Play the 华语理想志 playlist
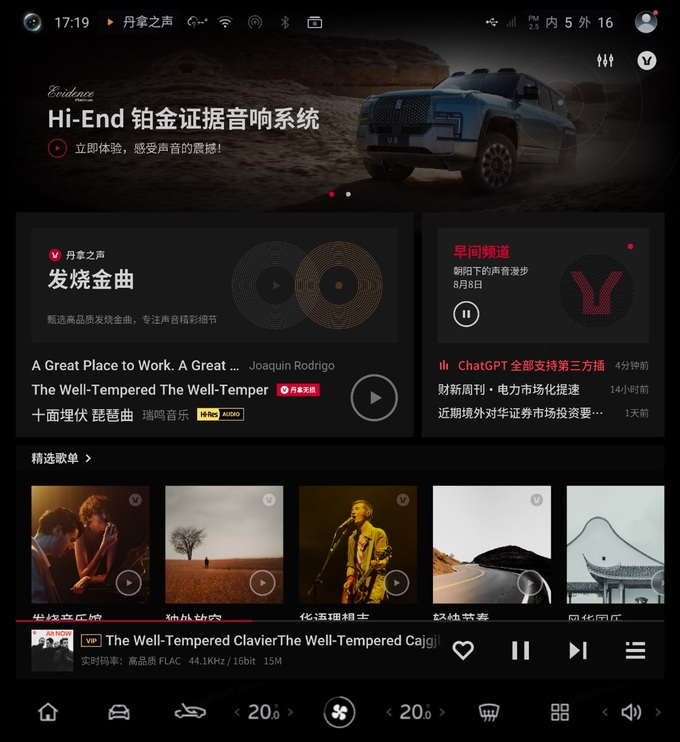The width and height of the screenshot is (680, 742). pyautogui.click(x=396, y=582)
